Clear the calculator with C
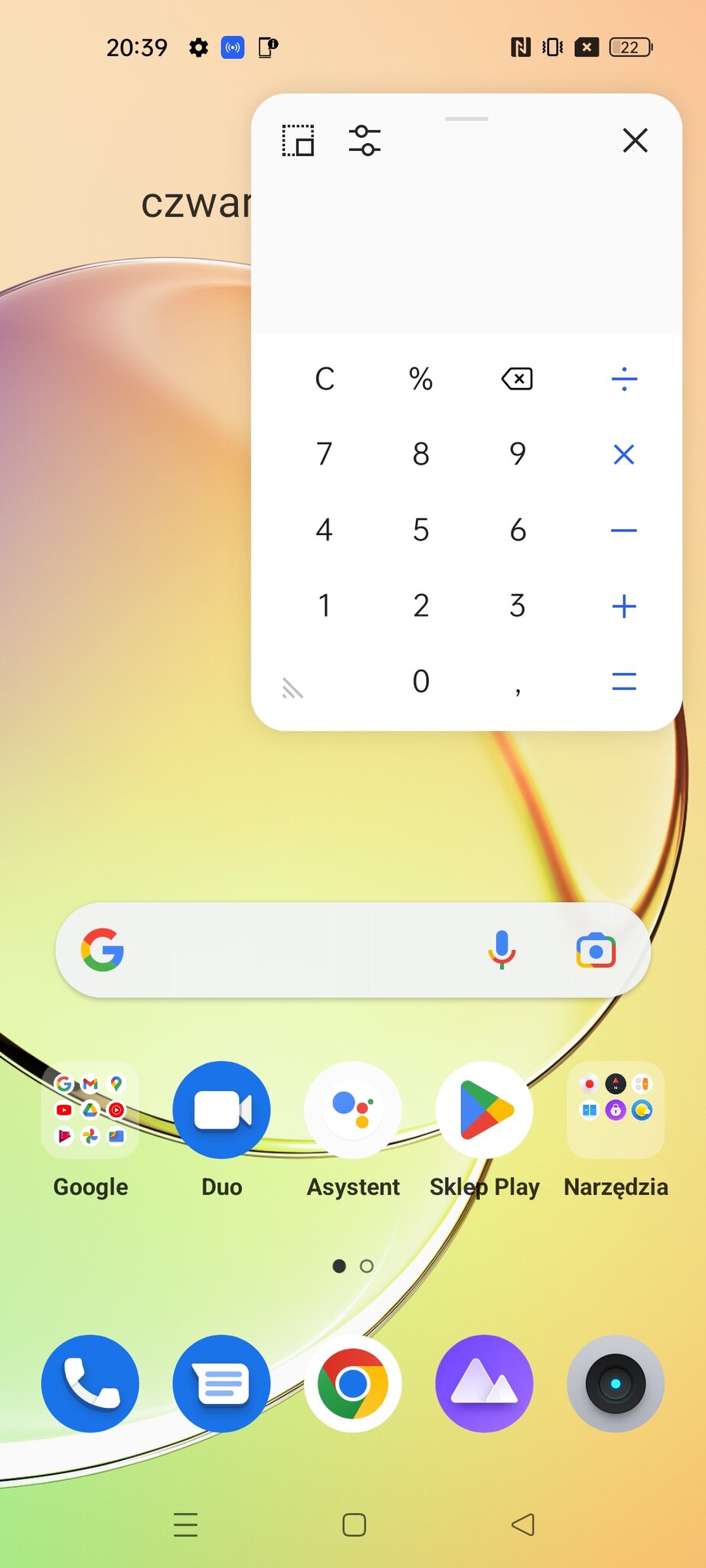 tap(325, 379)
